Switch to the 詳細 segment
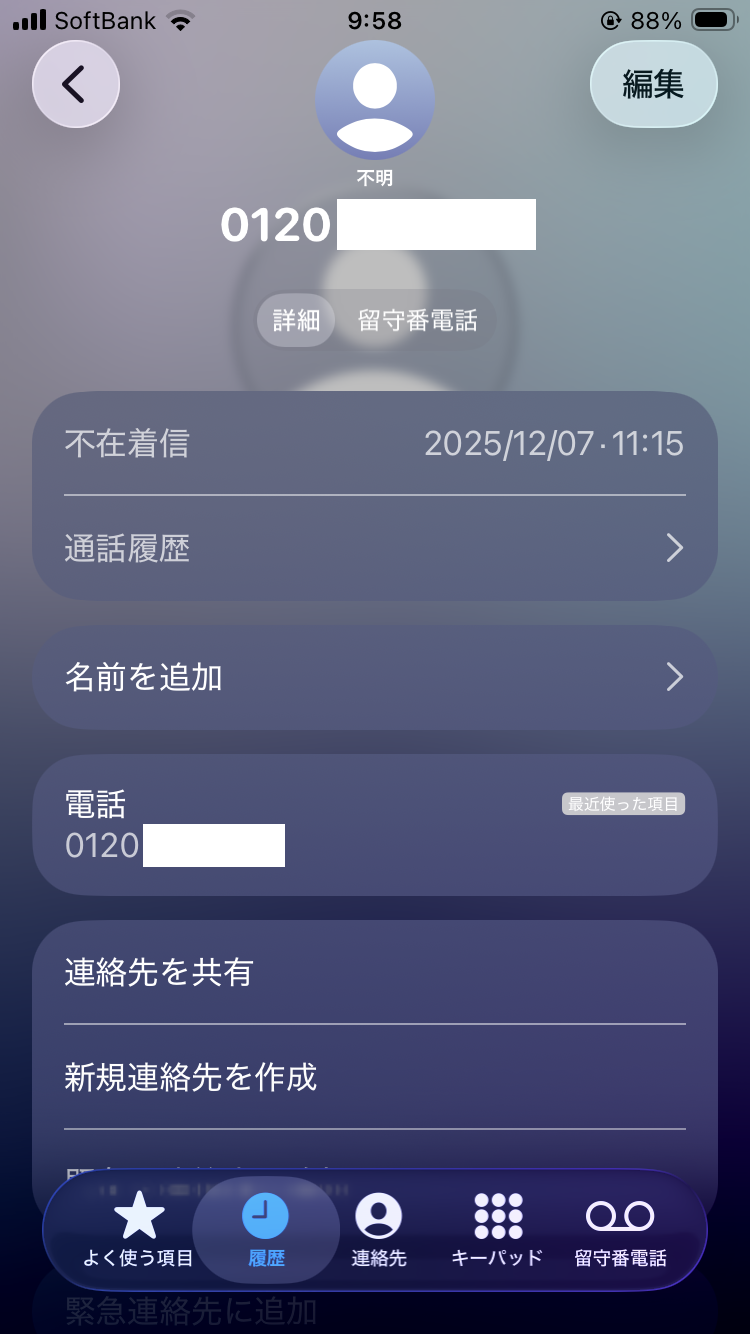Viewport: 750px width, 1334px height. pyautogui.click(x=296, y=320)
